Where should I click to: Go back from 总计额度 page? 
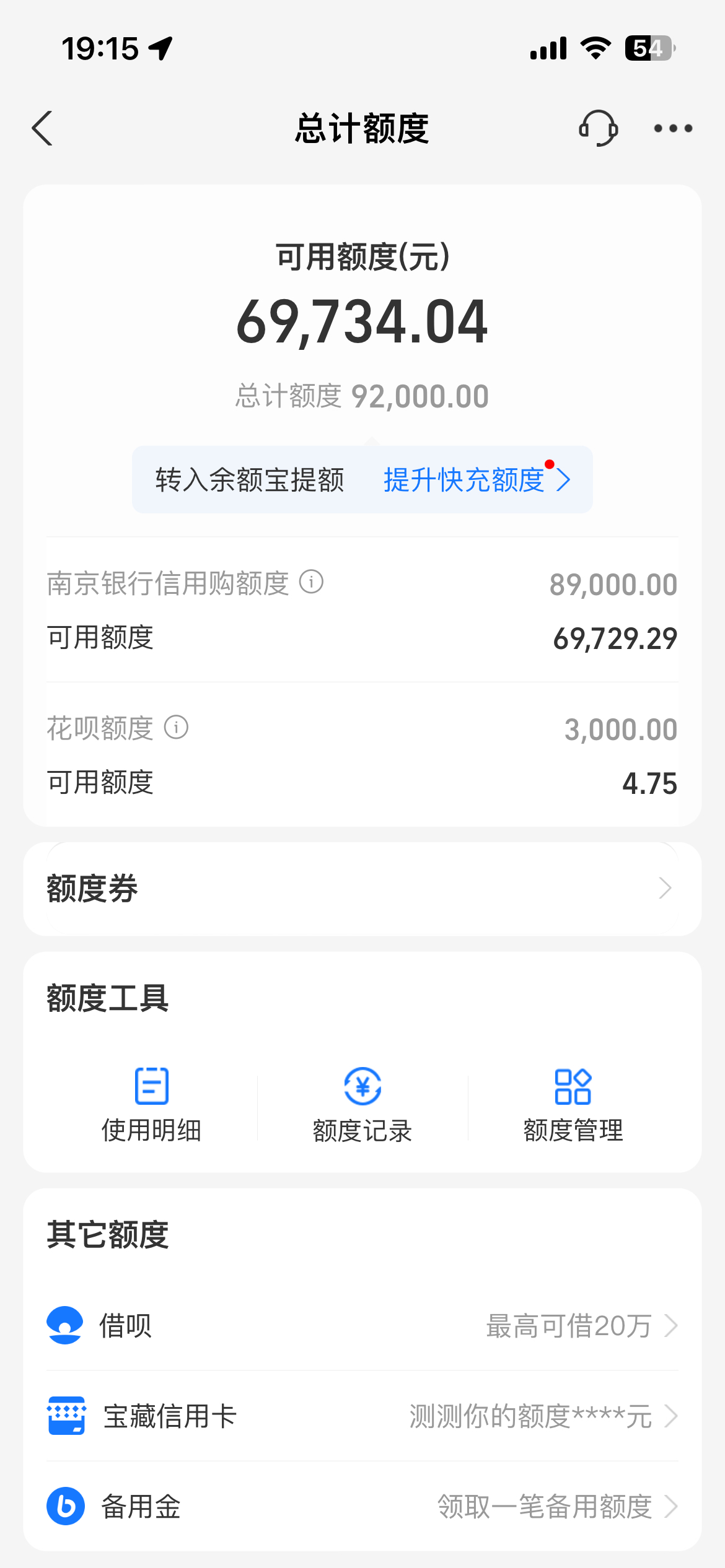(42, 129)
